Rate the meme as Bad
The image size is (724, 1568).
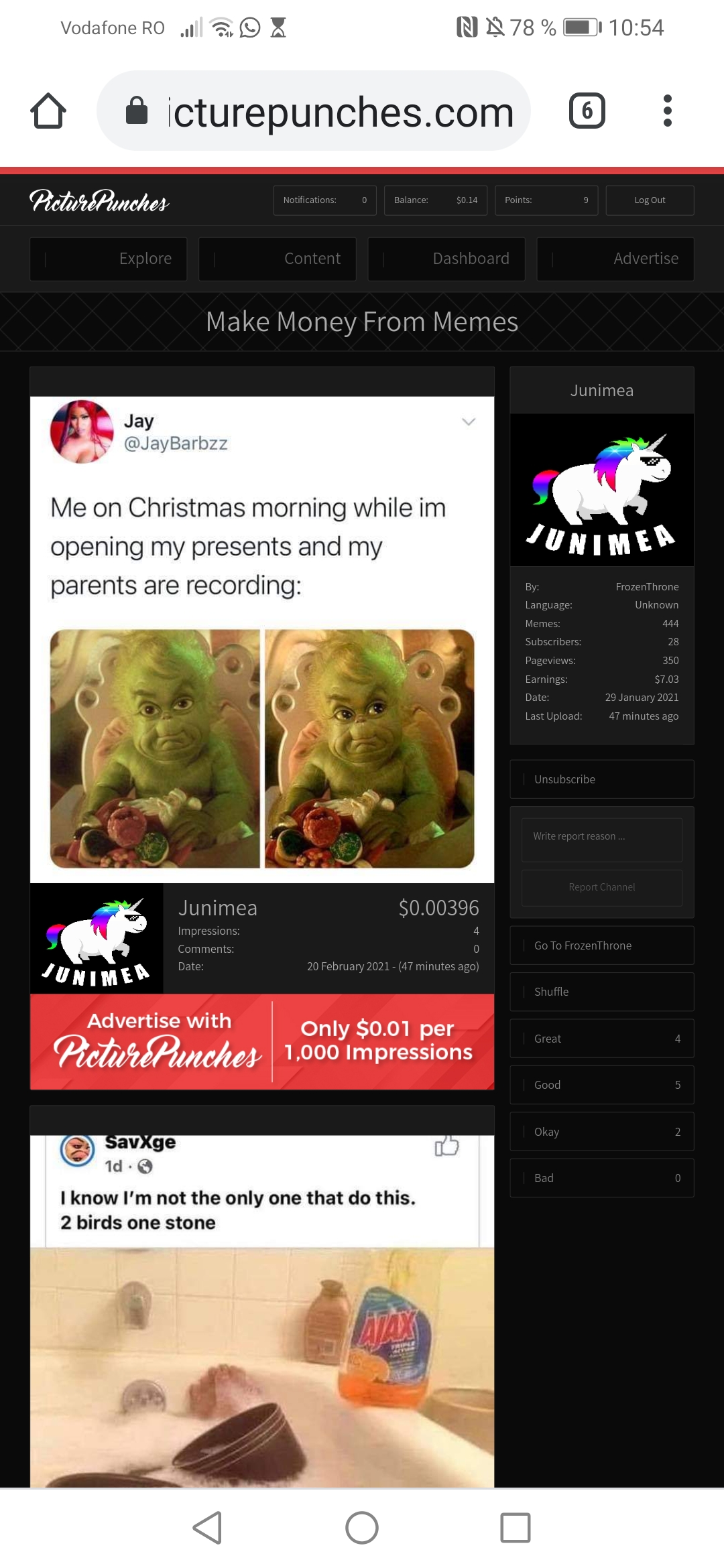point(602,1178)
